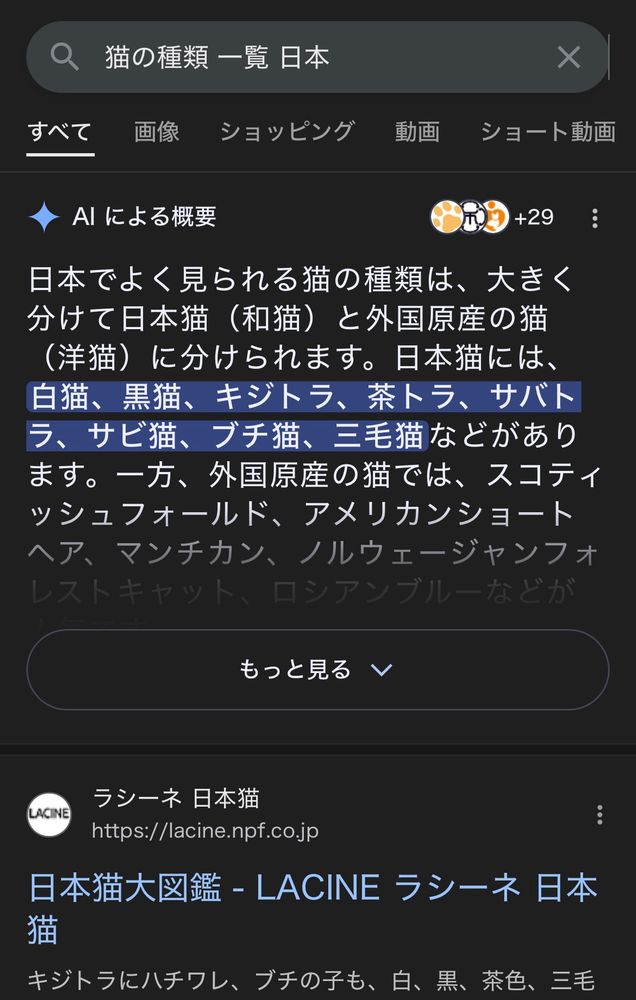Open the AI overview overflow menu
The image size is (636, 1000).
point(595,218)
